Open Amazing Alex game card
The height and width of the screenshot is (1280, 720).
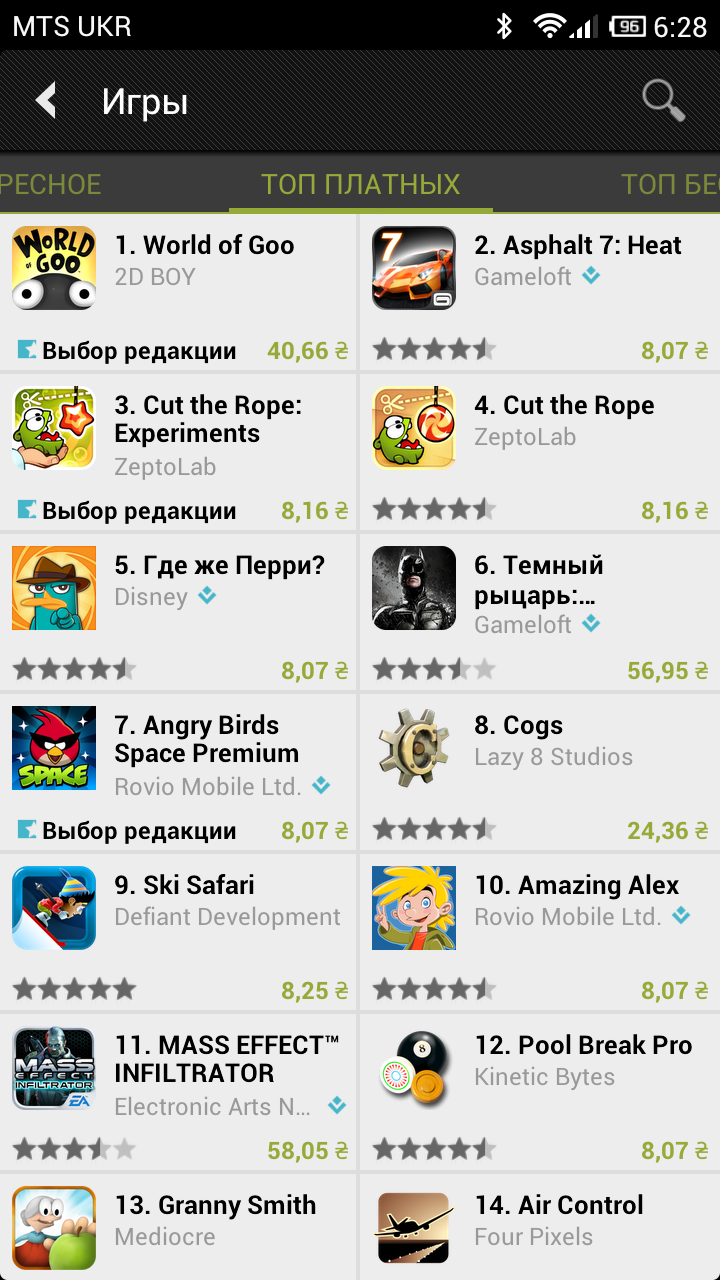pos(540,932)
